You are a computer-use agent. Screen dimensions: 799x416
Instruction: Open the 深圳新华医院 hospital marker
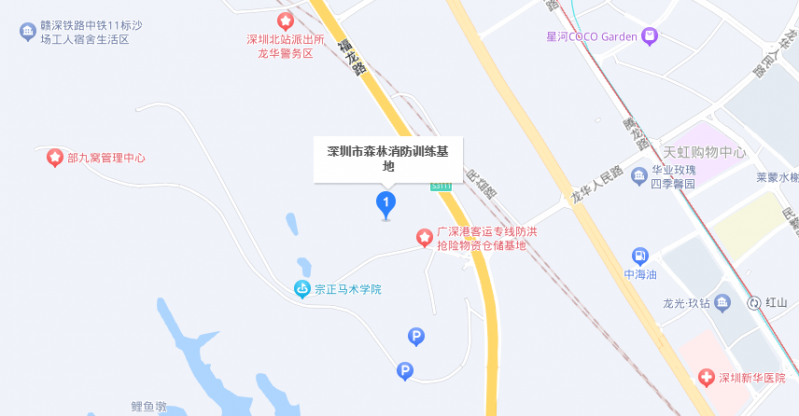pyautogui.click(x=707, y=377)
